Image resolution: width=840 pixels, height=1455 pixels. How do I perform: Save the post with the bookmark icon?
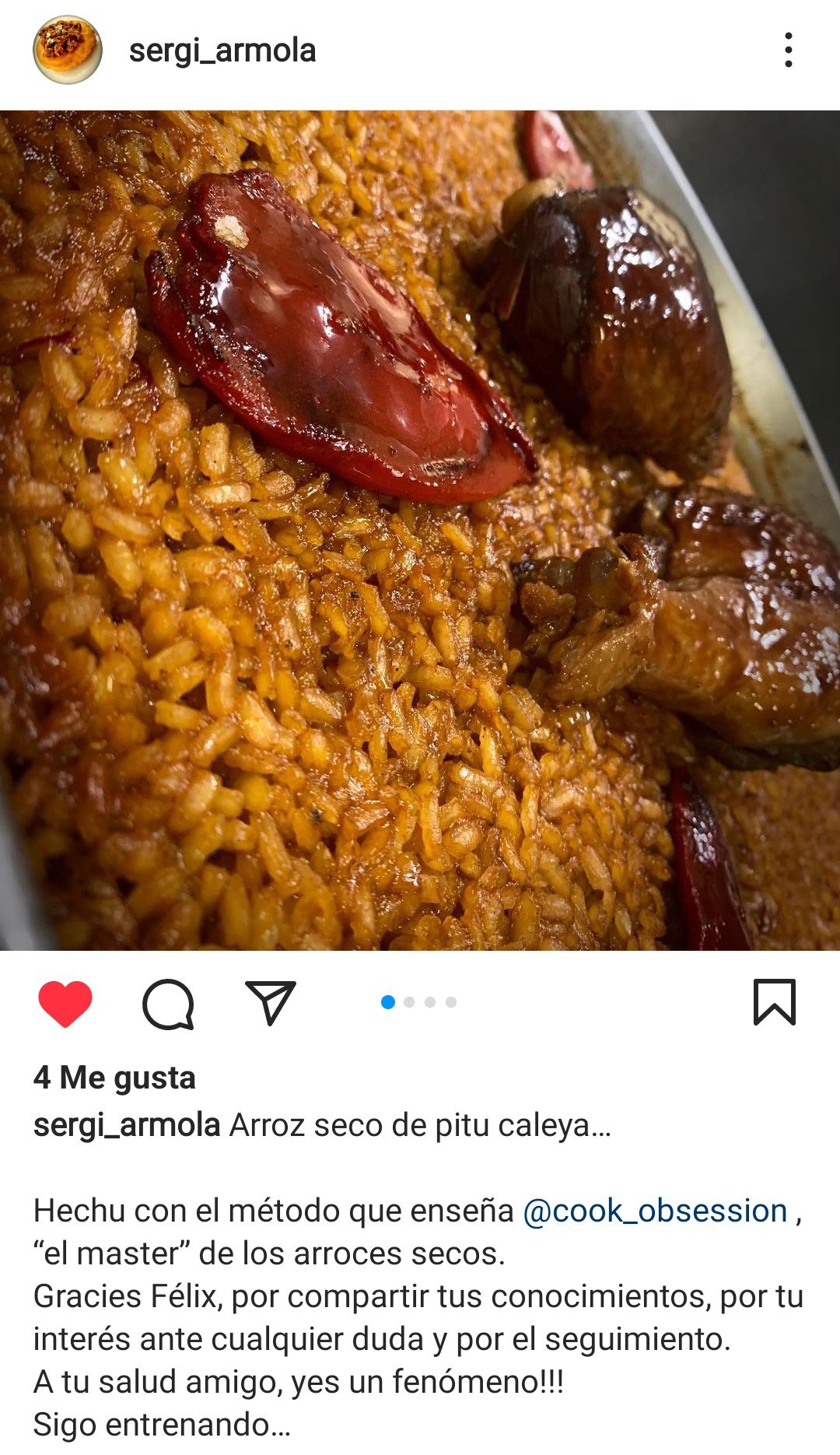[x=775, y=1002]
